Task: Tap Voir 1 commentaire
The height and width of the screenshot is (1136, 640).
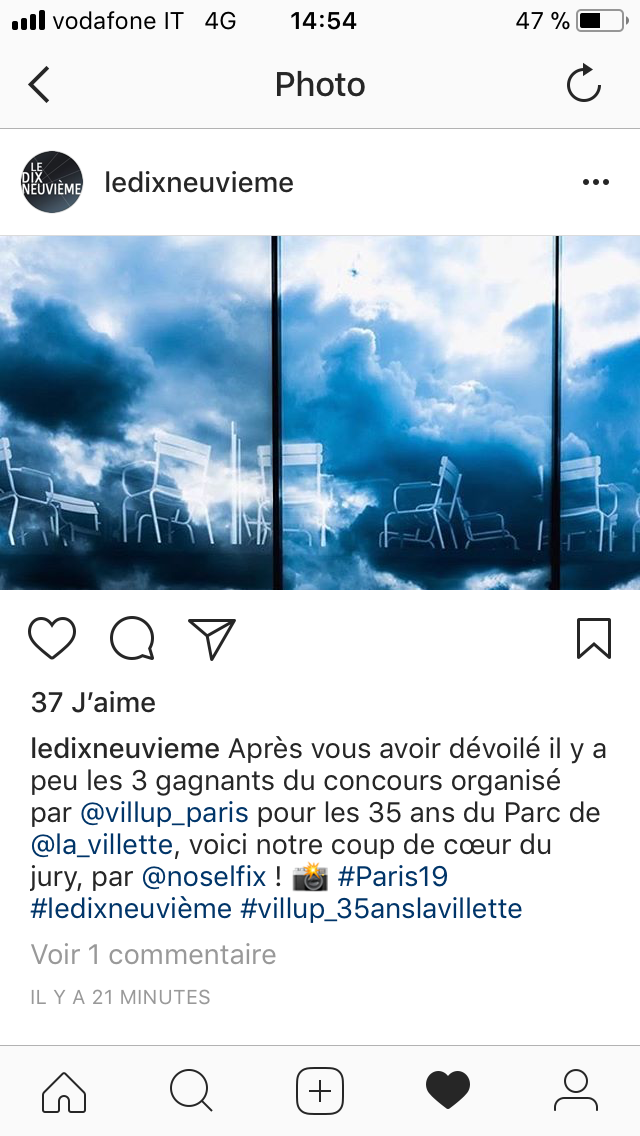Action: point(153,954)
